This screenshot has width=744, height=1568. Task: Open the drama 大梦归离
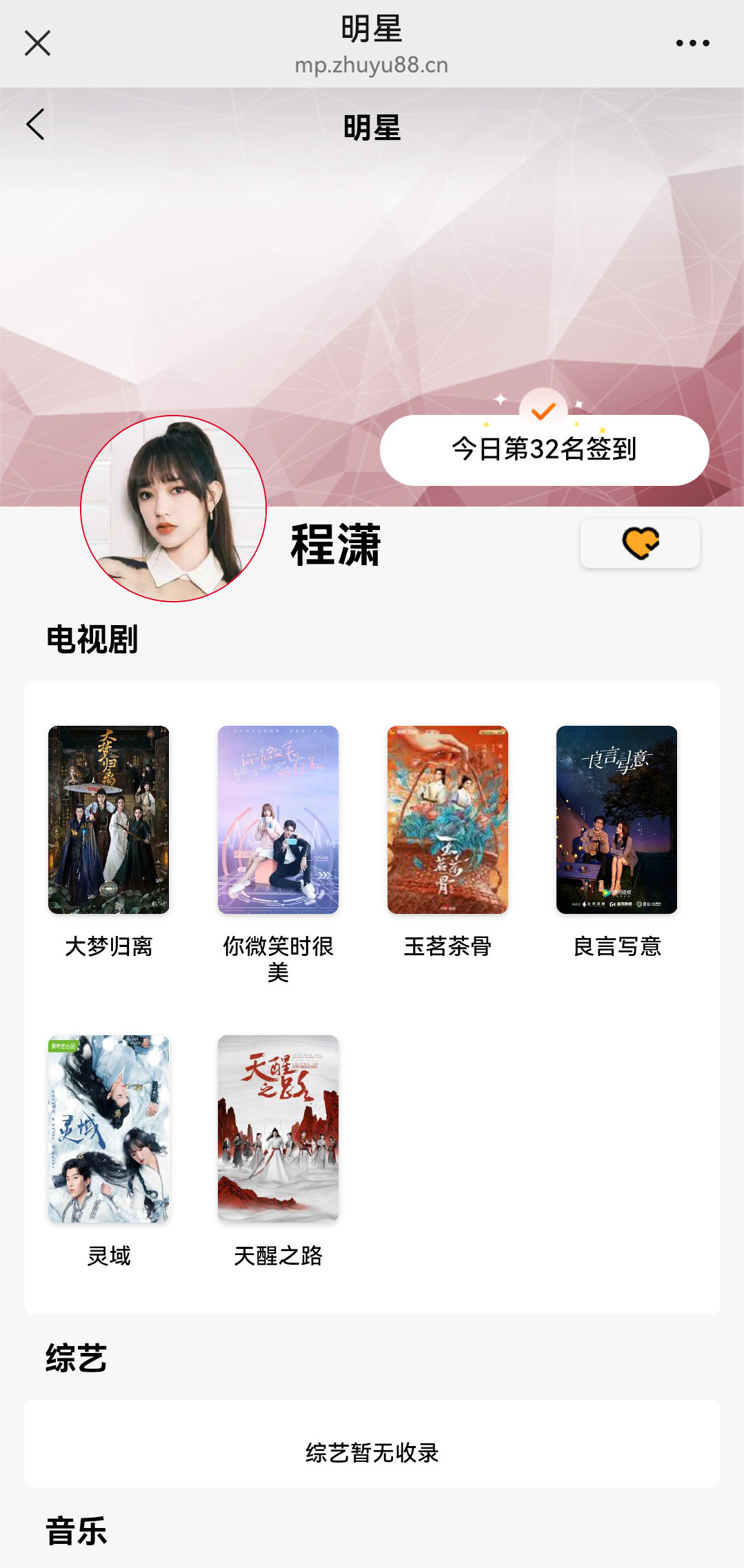pos(108,842)
